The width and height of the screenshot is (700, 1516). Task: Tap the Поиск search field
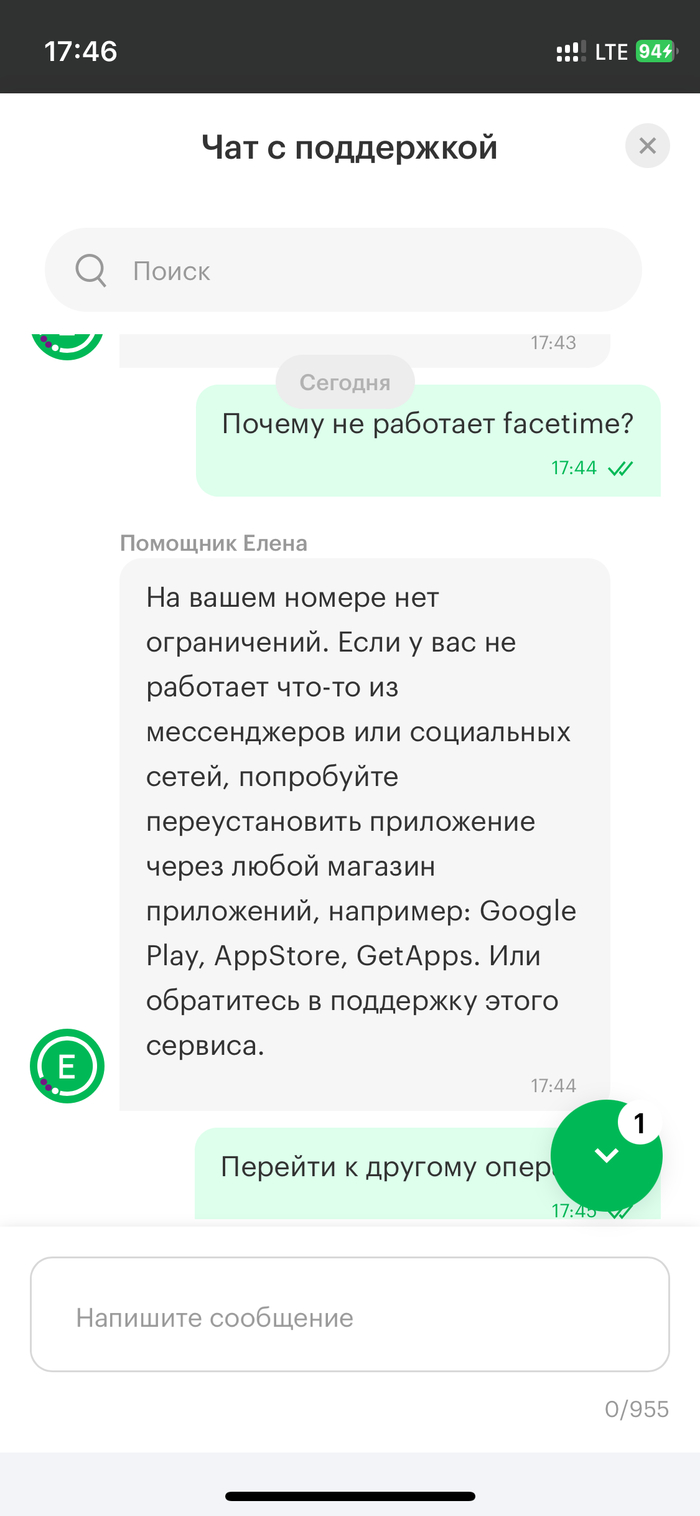click(x=343, y=270)
